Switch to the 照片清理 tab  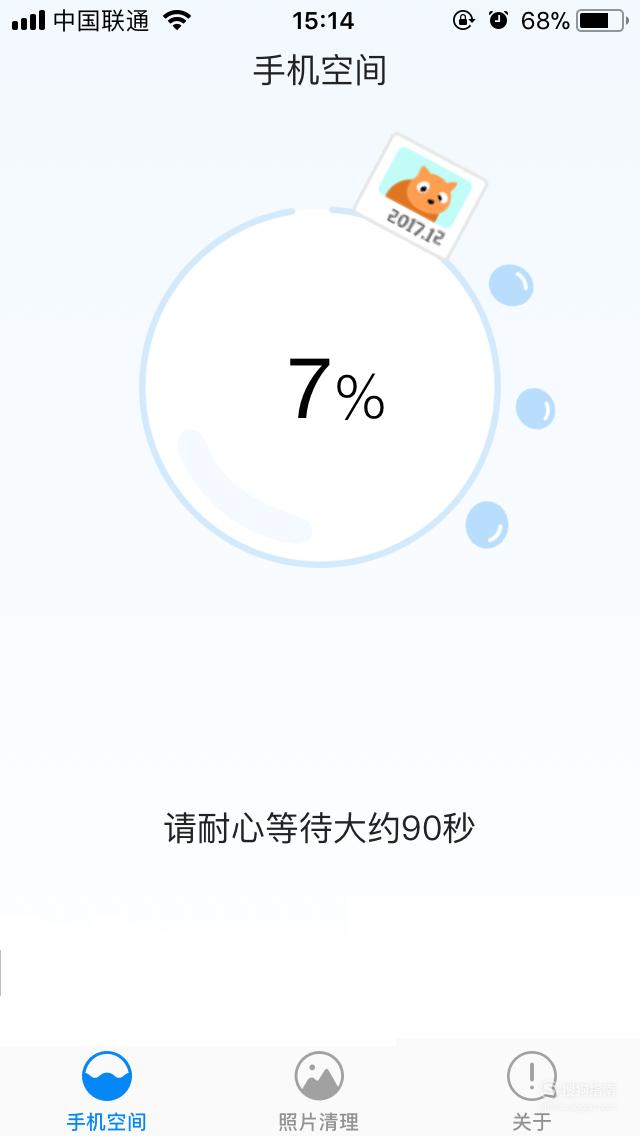point(319,1091)
